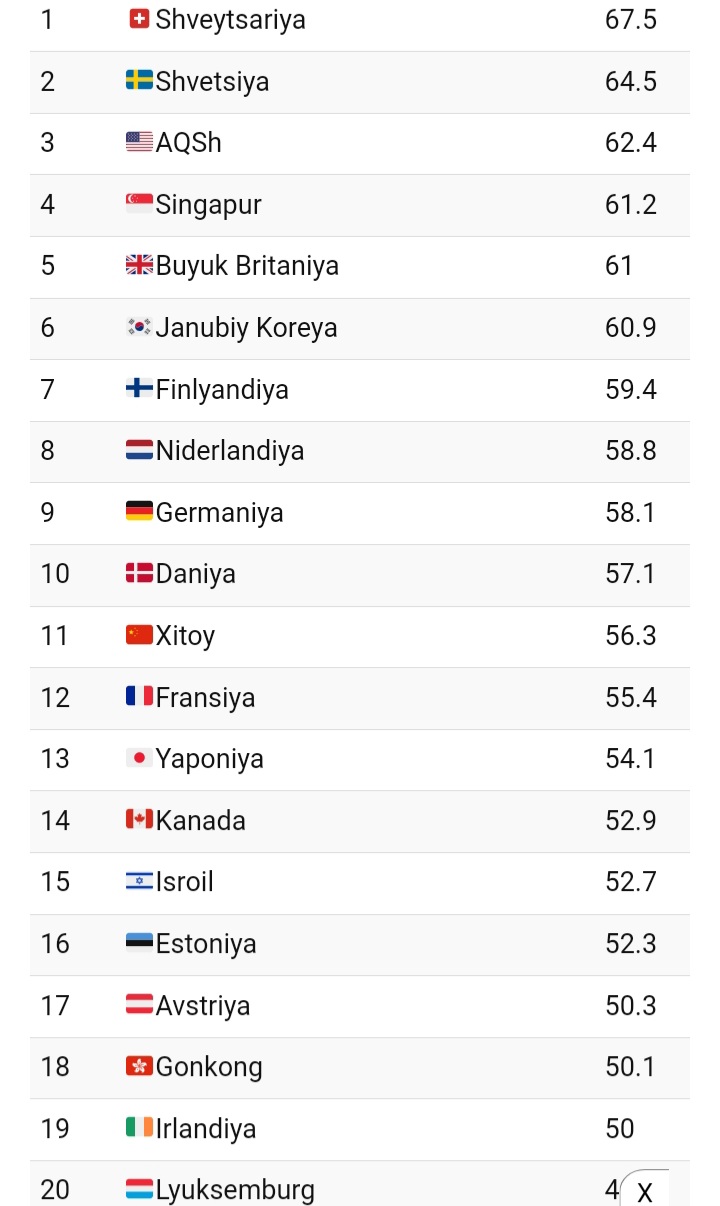Dismiss the overlay with the X button

(x=645, y=1189)
